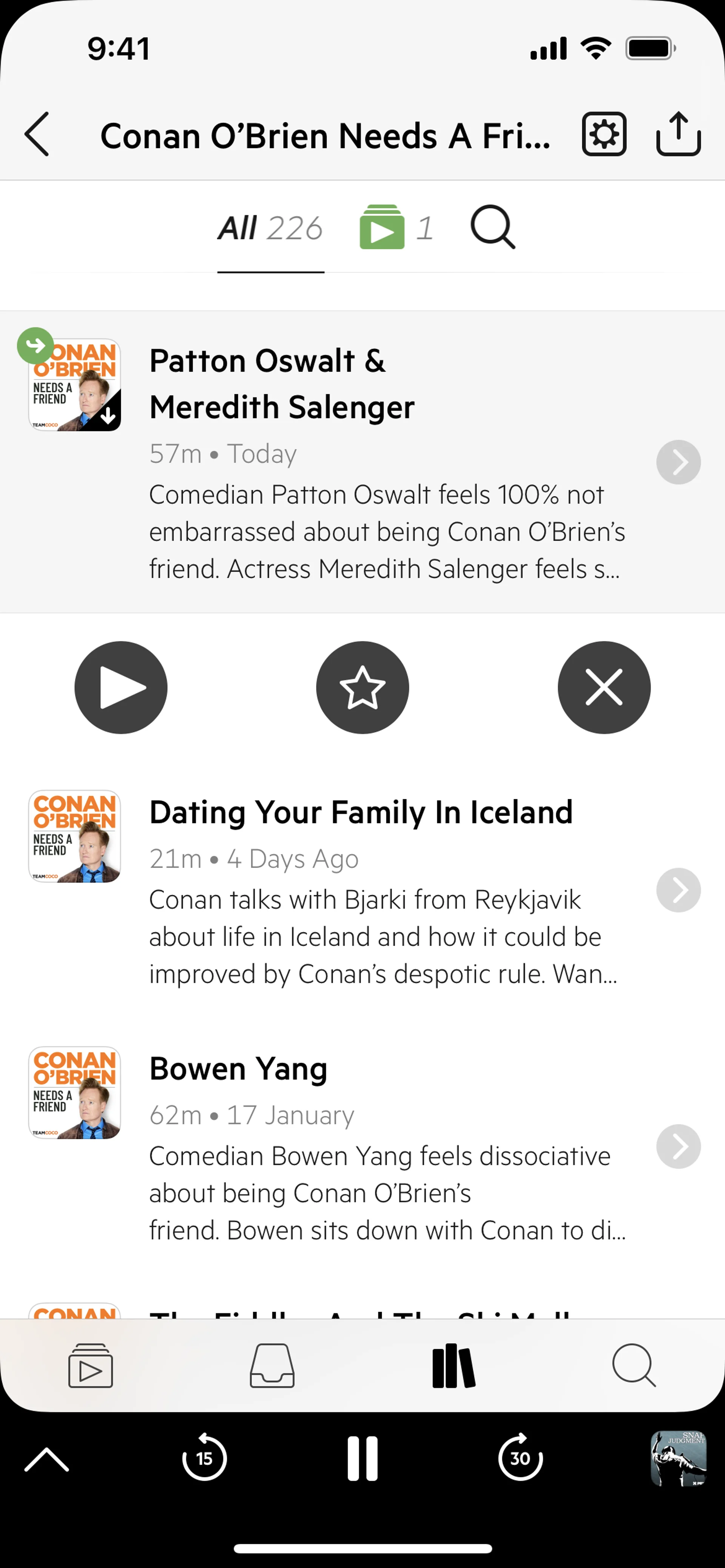Image resolution: width=725 pixels, height=1568 pixels.
Task: Dismiss the Patton Oswalt episode
Action: click(x=604, y=688)
